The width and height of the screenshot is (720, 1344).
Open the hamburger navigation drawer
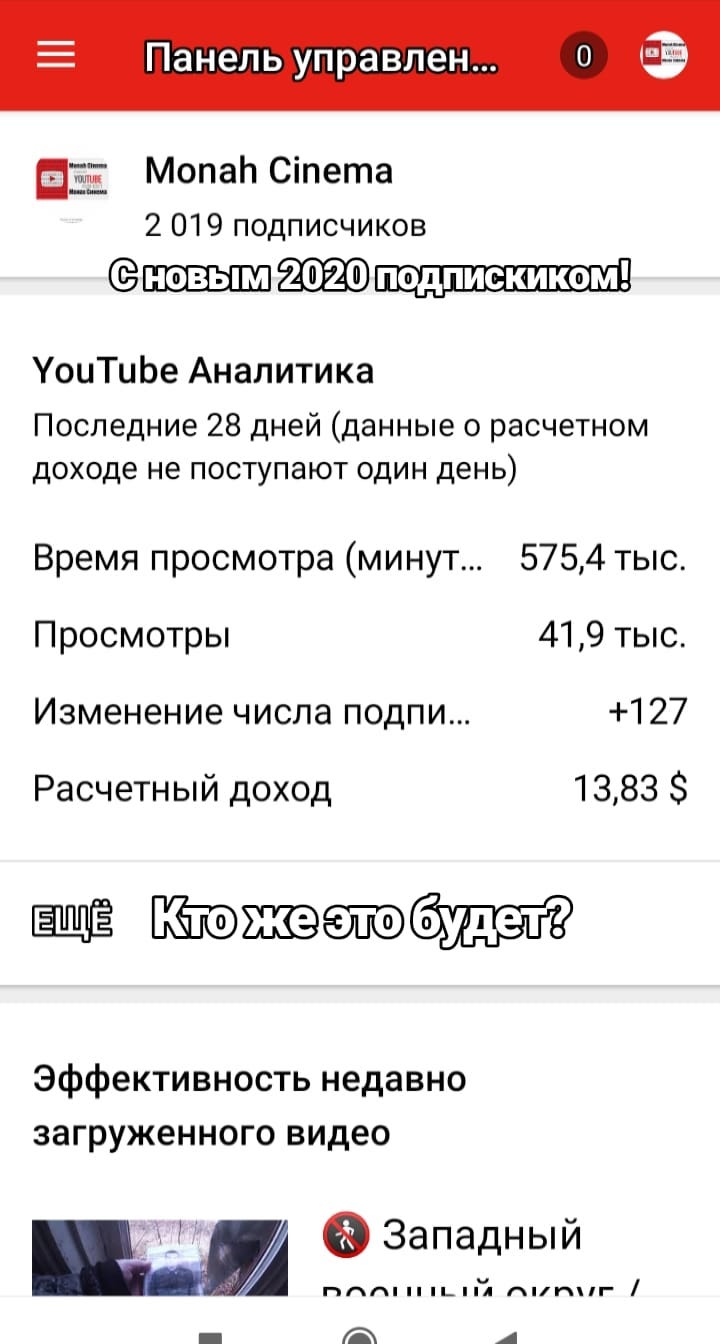point(56,56)
